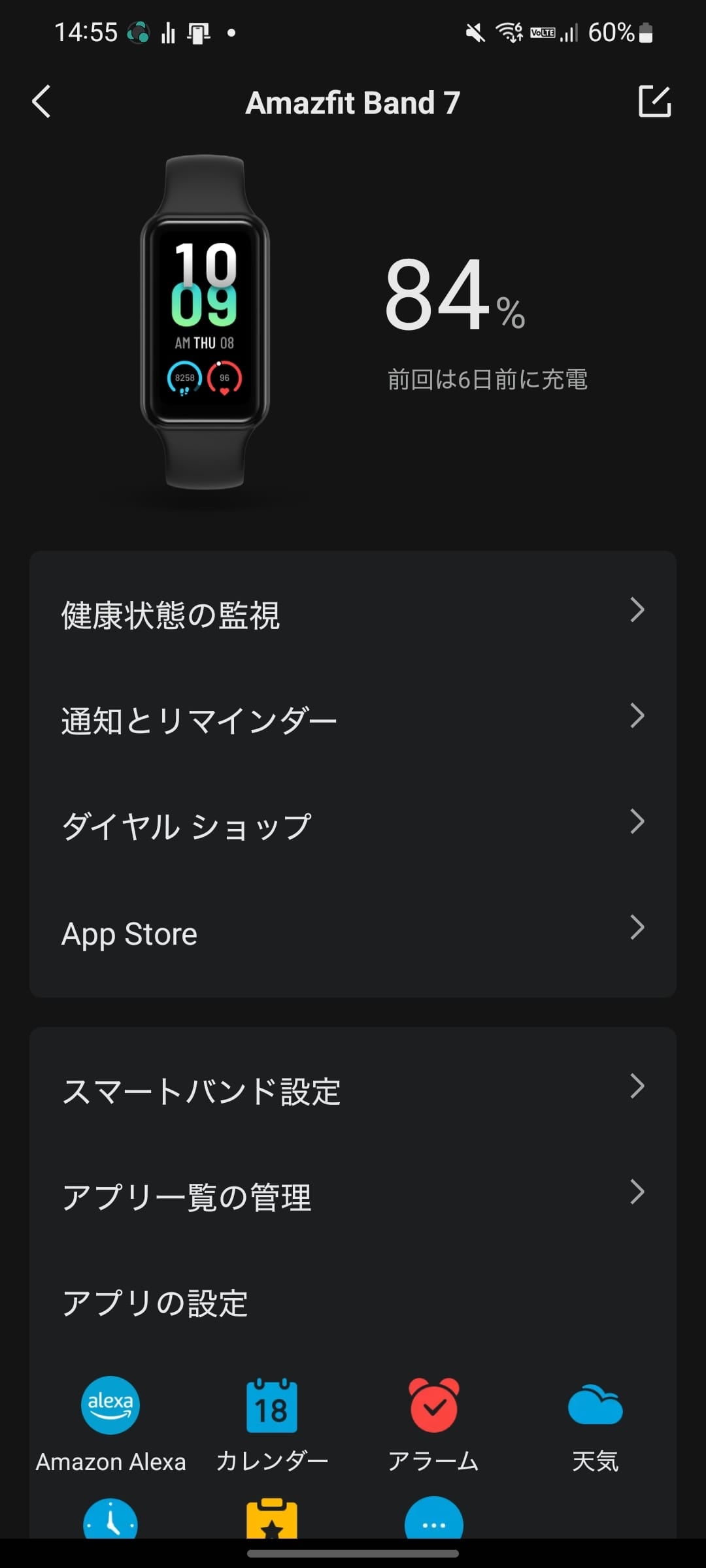Open 通知とリマインダー

(353, 720)
